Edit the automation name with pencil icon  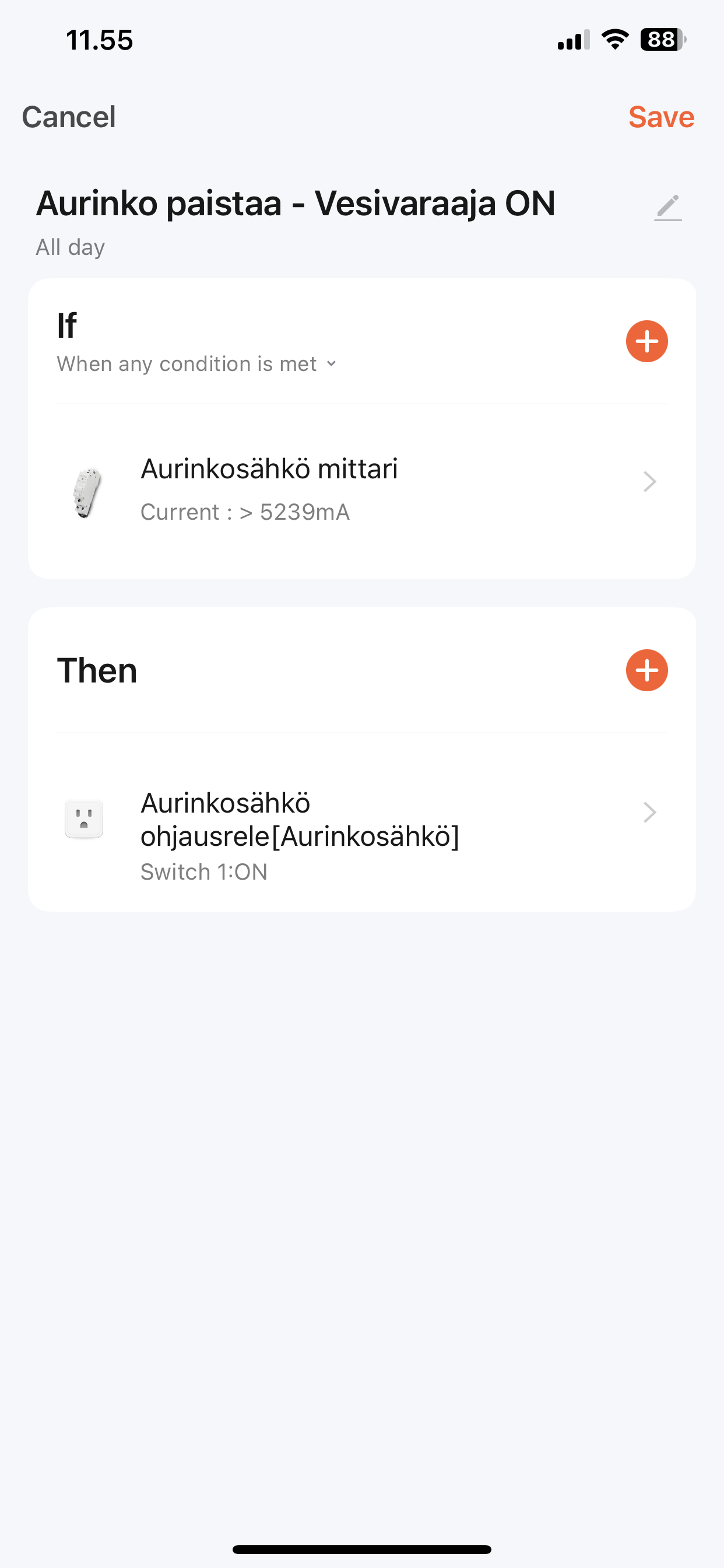[667, 208]
